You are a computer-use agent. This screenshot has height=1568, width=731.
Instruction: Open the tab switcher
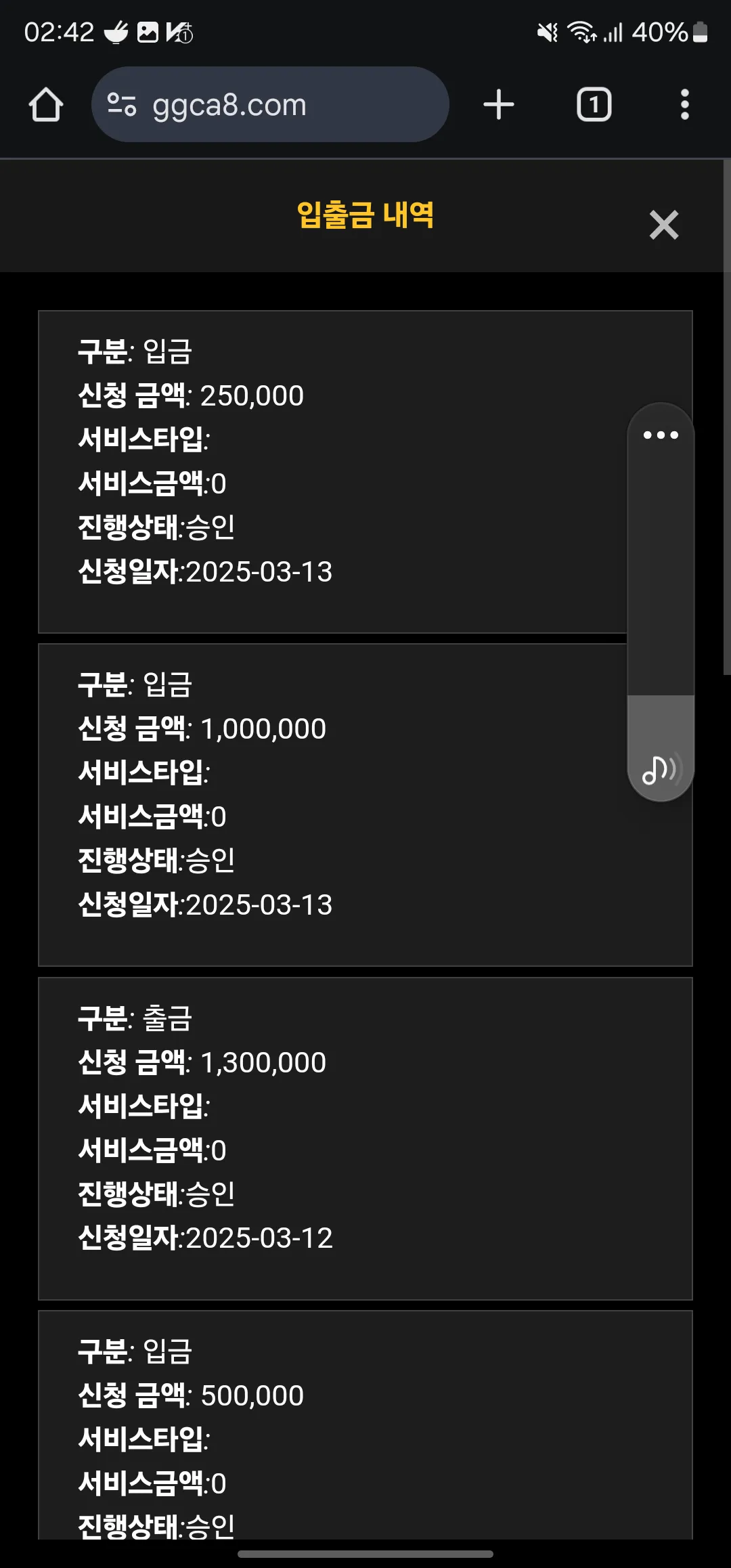[594, 105]
